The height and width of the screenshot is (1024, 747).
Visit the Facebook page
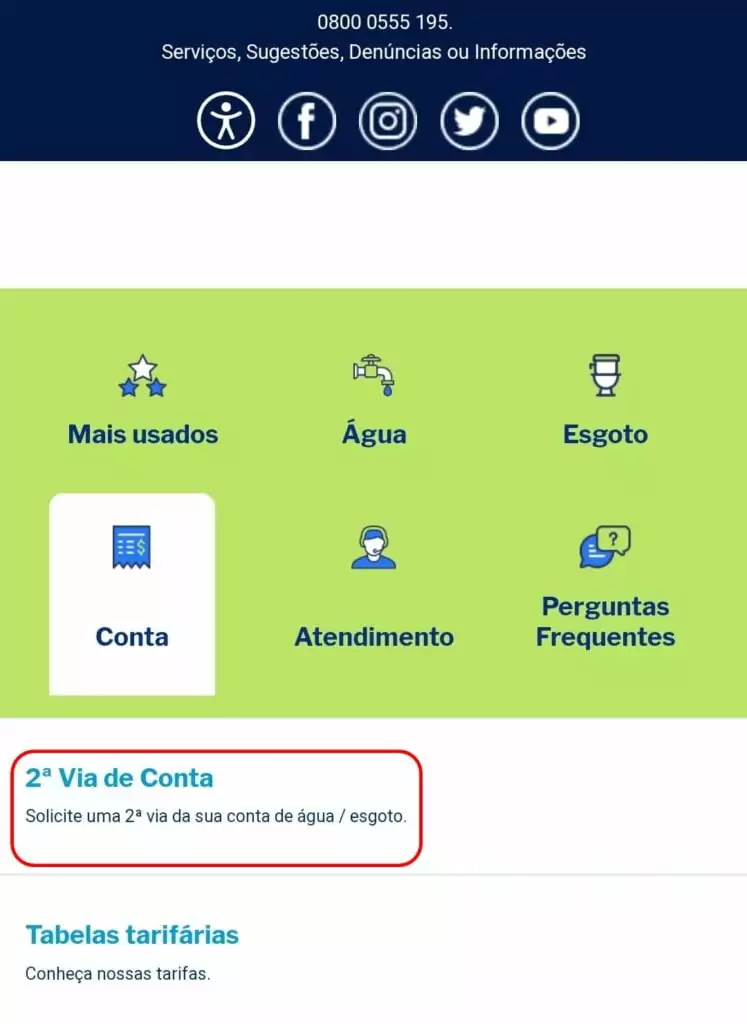pos(307,122)
